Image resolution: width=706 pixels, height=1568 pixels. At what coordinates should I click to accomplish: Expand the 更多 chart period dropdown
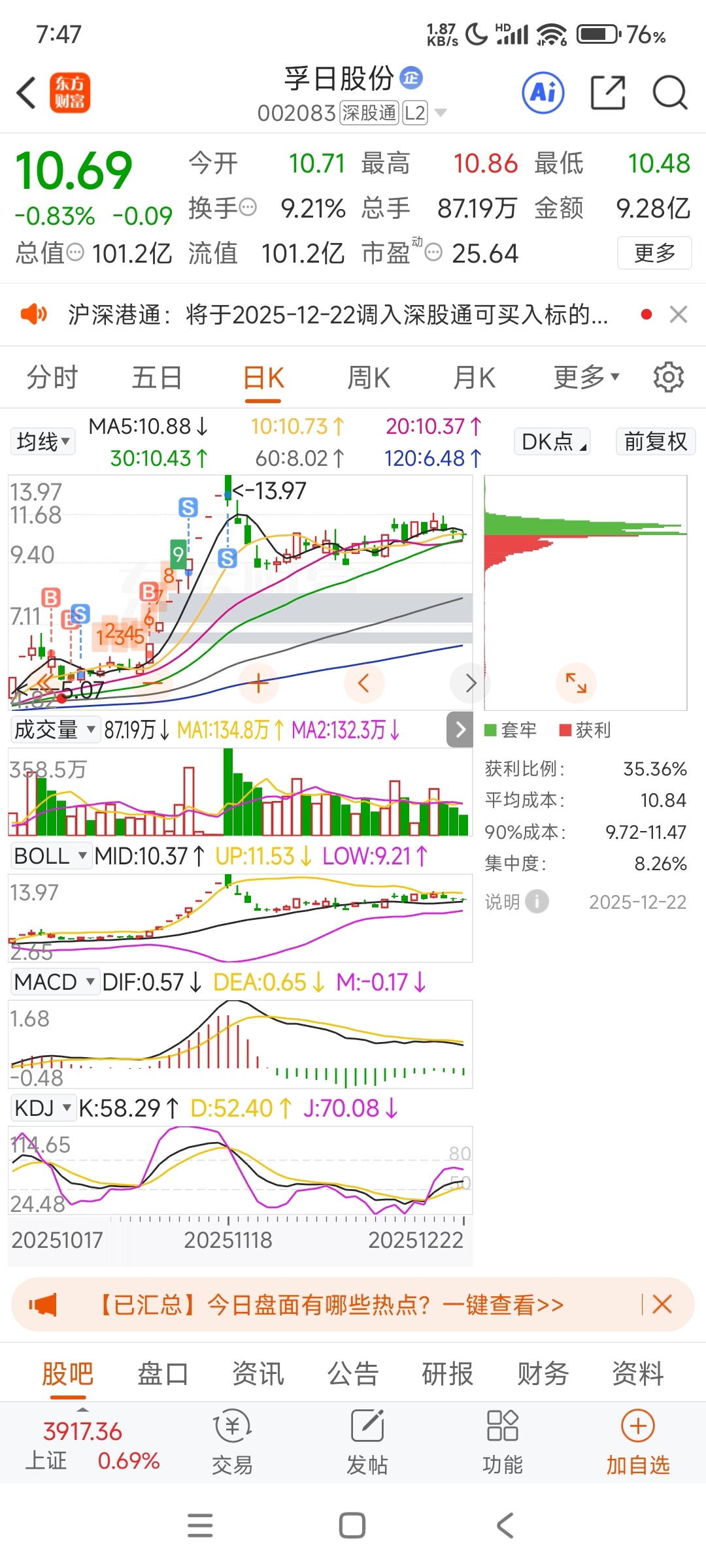tap(586, 378)
